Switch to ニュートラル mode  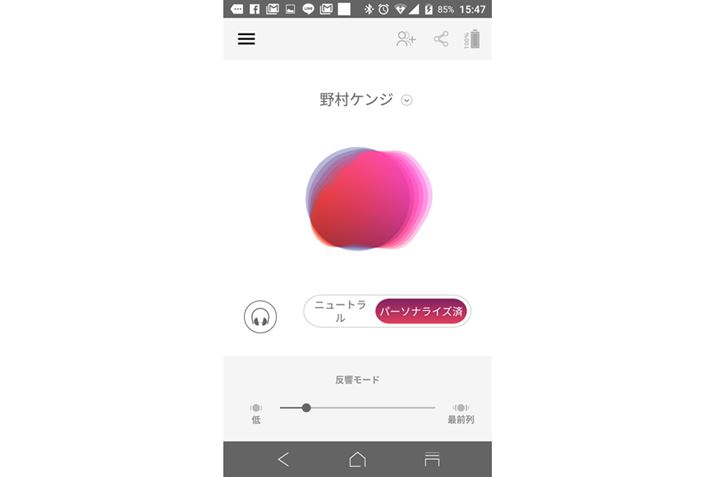340,311
